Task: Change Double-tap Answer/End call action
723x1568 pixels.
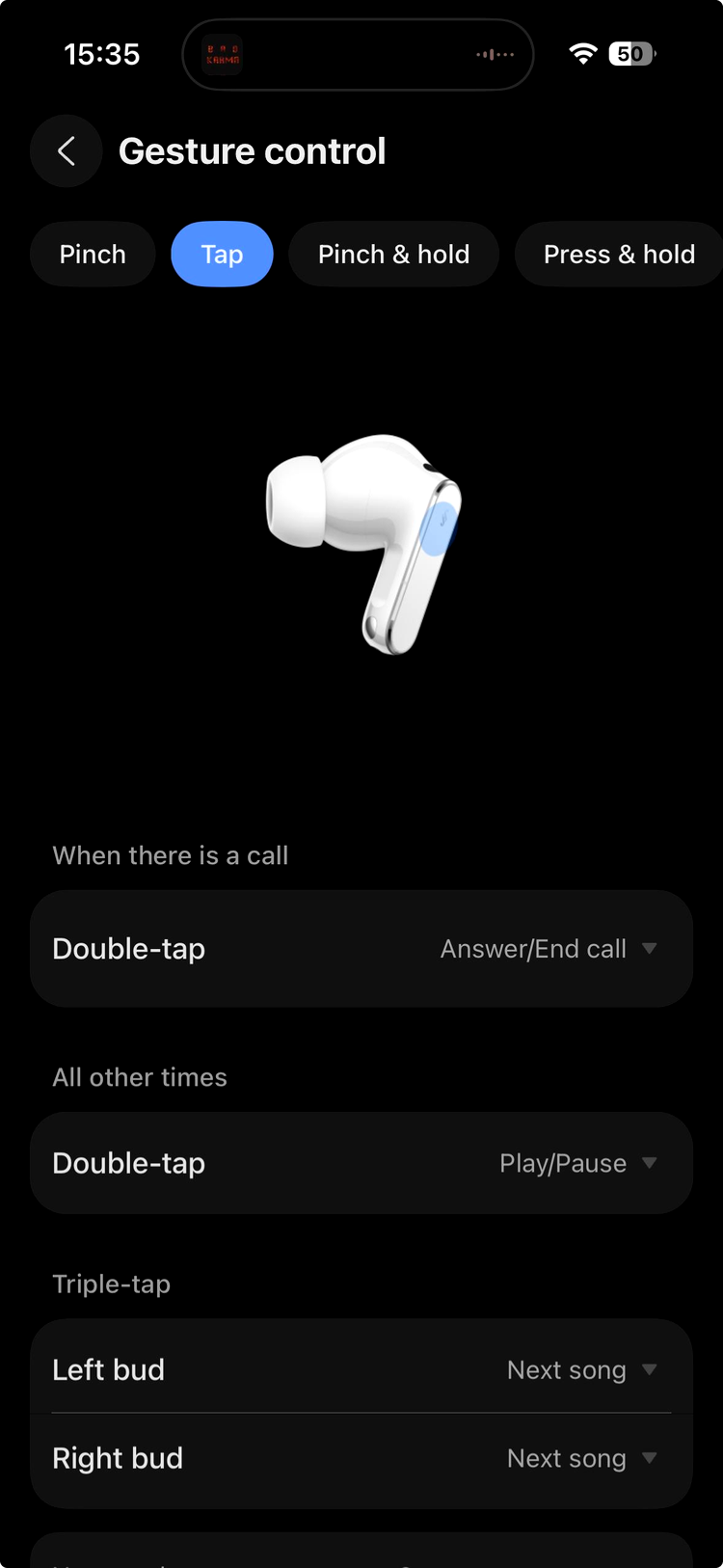Action: click(x=548, y=949)
